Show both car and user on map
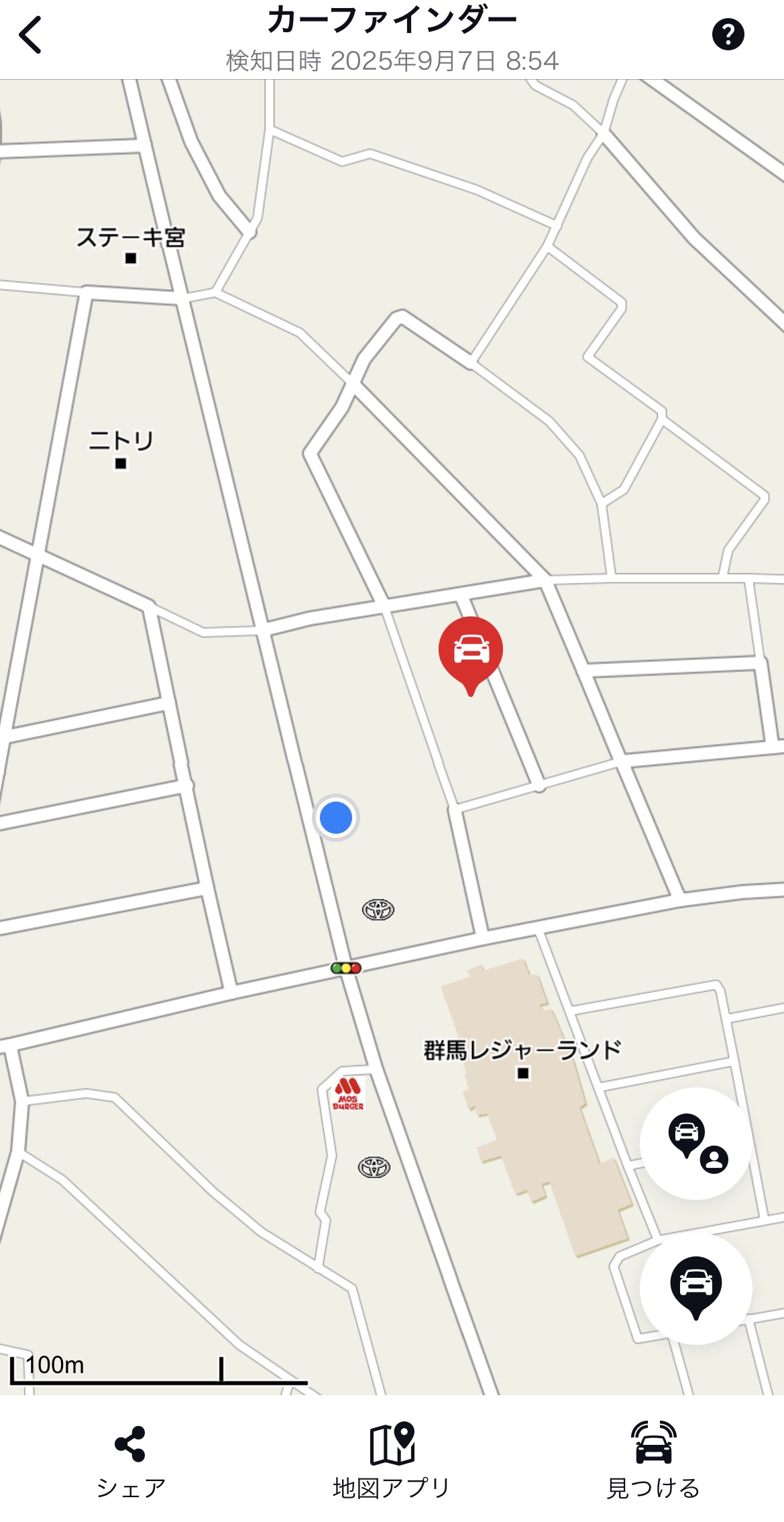Image resolution: width=784 pixels, height=1522 pixels. pyautogui.click(x=696, y=1143)
